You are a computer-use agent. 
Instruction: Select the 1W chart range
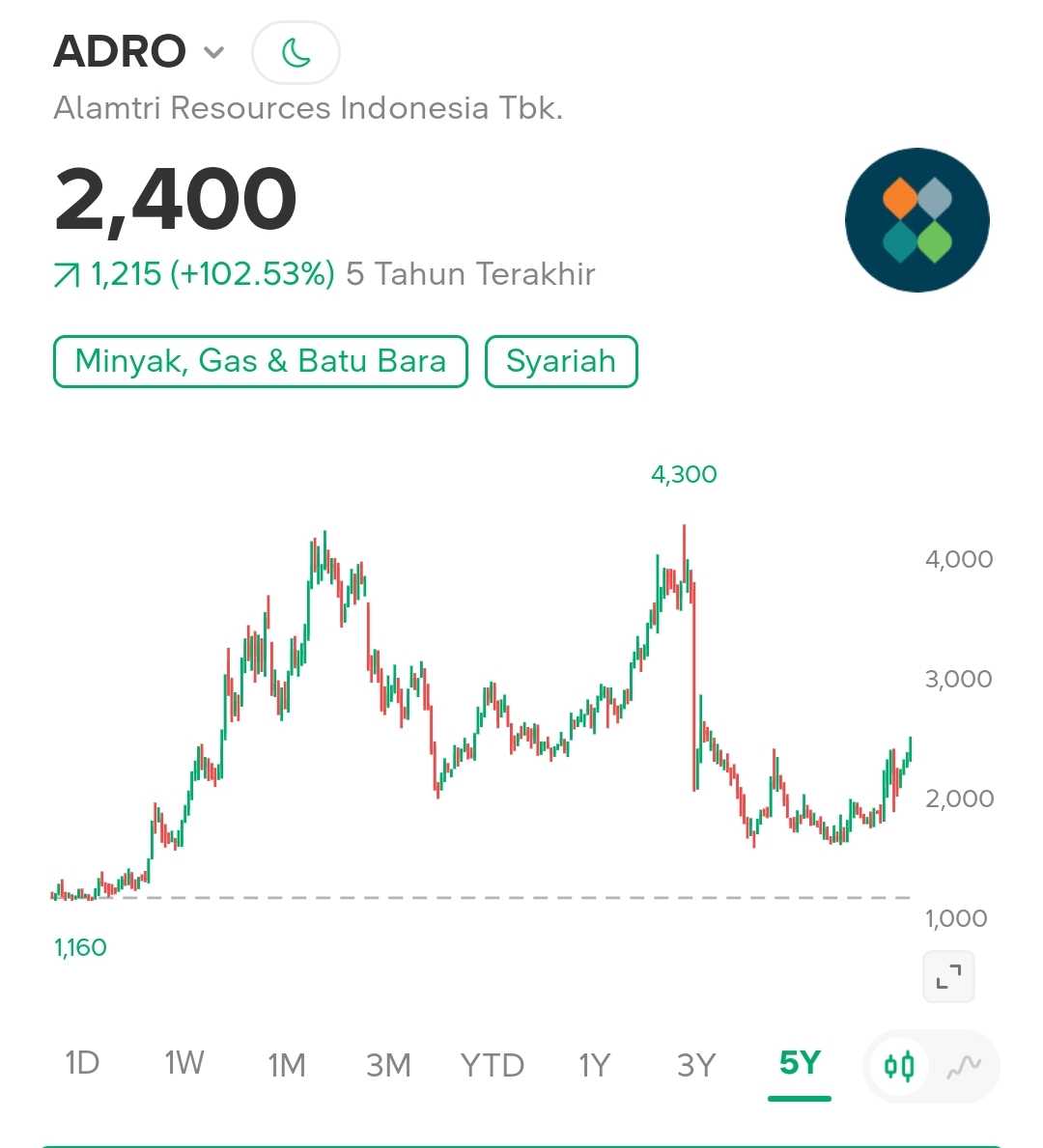[x=183, y=1064]
